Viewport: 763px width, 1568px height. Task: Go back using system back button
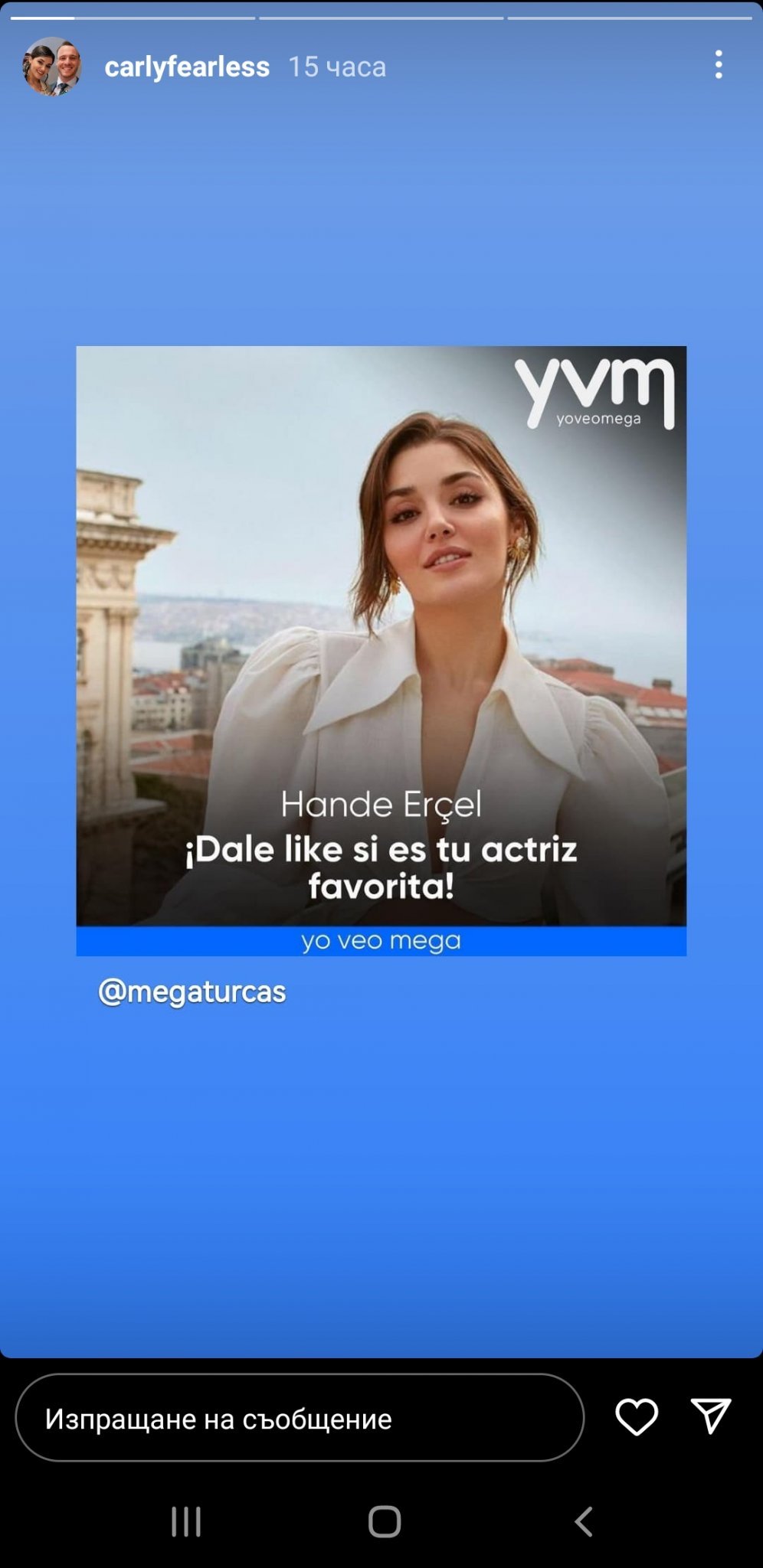click(x=583, y=1521)
